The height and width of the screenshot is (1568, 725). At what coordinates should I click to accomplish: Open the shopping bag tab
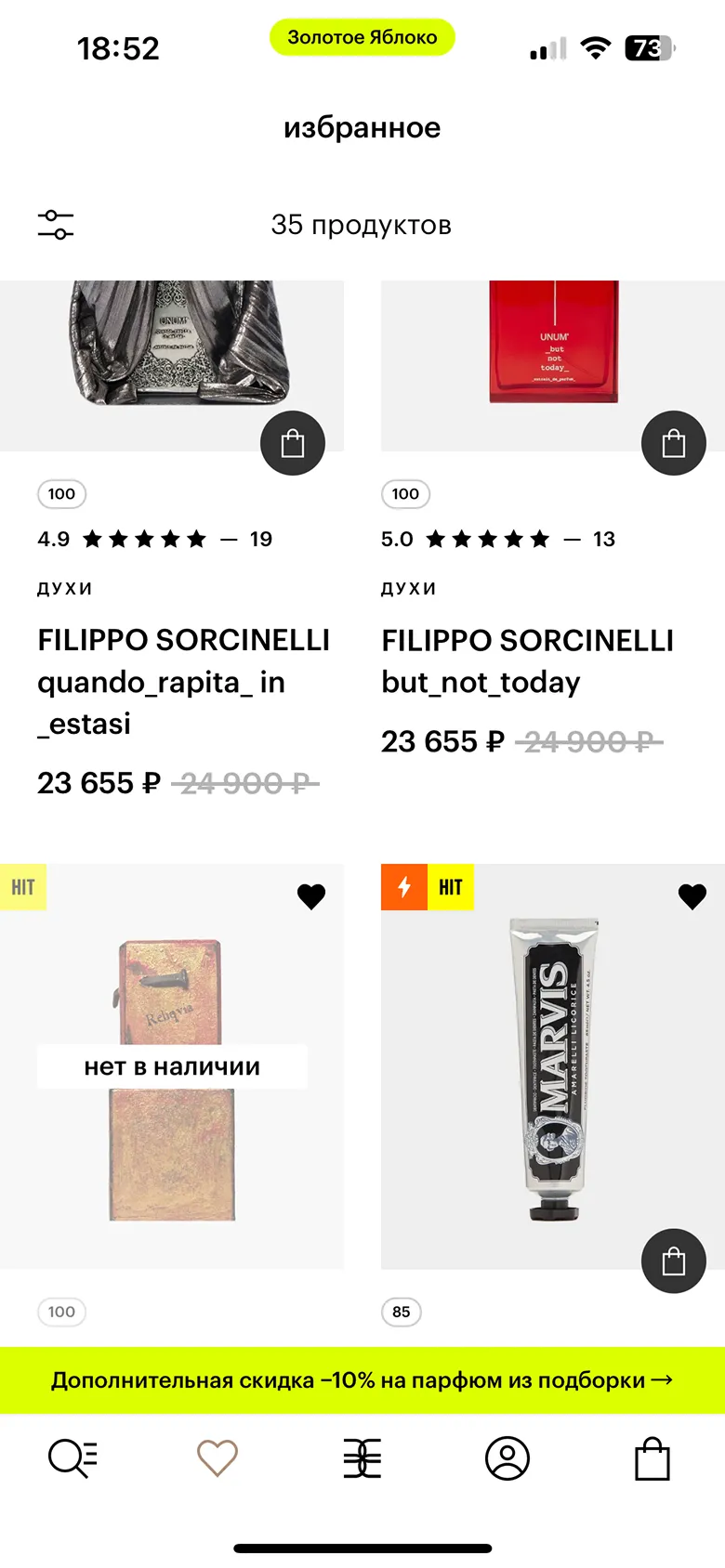pyautogui.click(x=652, y=1458)
